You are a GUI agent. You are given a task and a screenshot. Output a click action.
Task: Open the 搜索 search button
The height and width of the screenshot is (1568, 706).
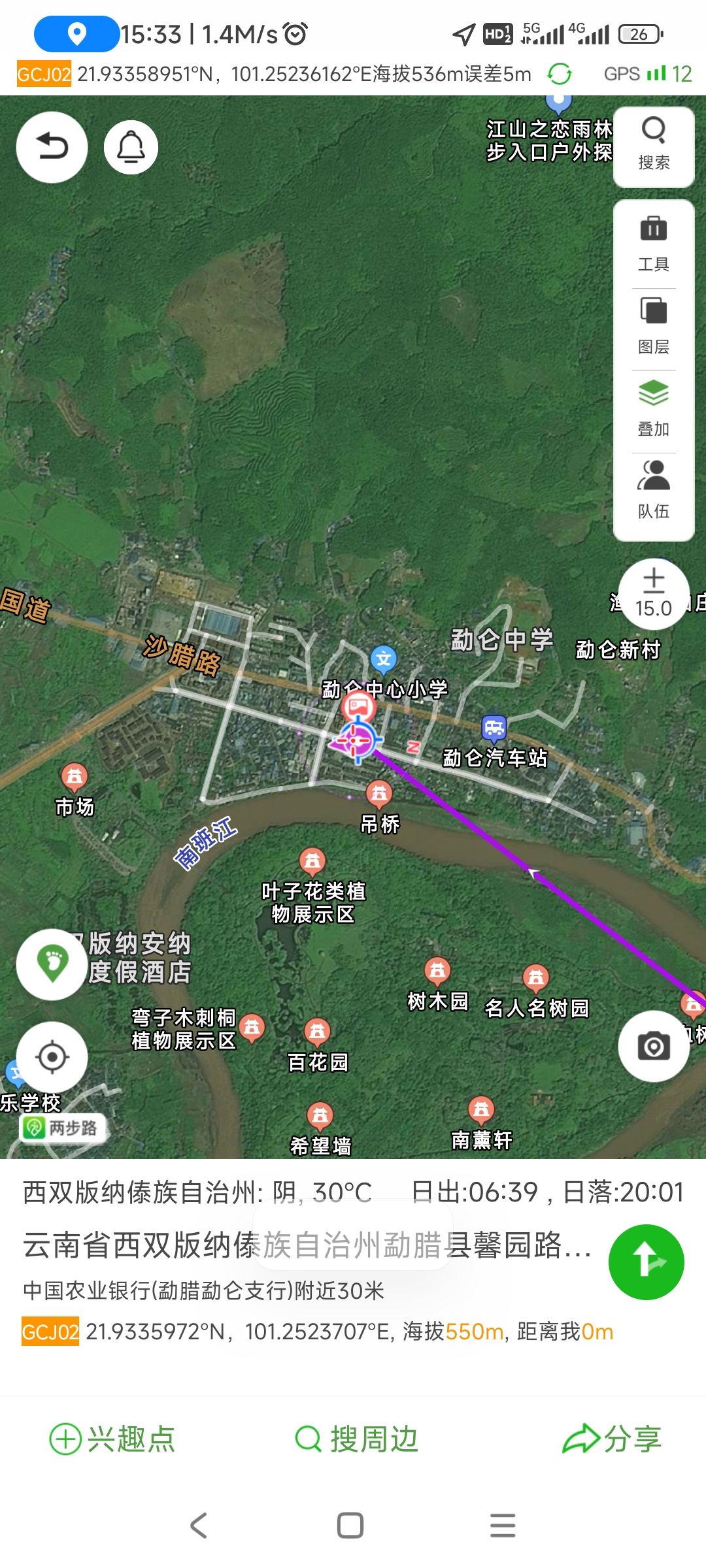coord(654,146)
